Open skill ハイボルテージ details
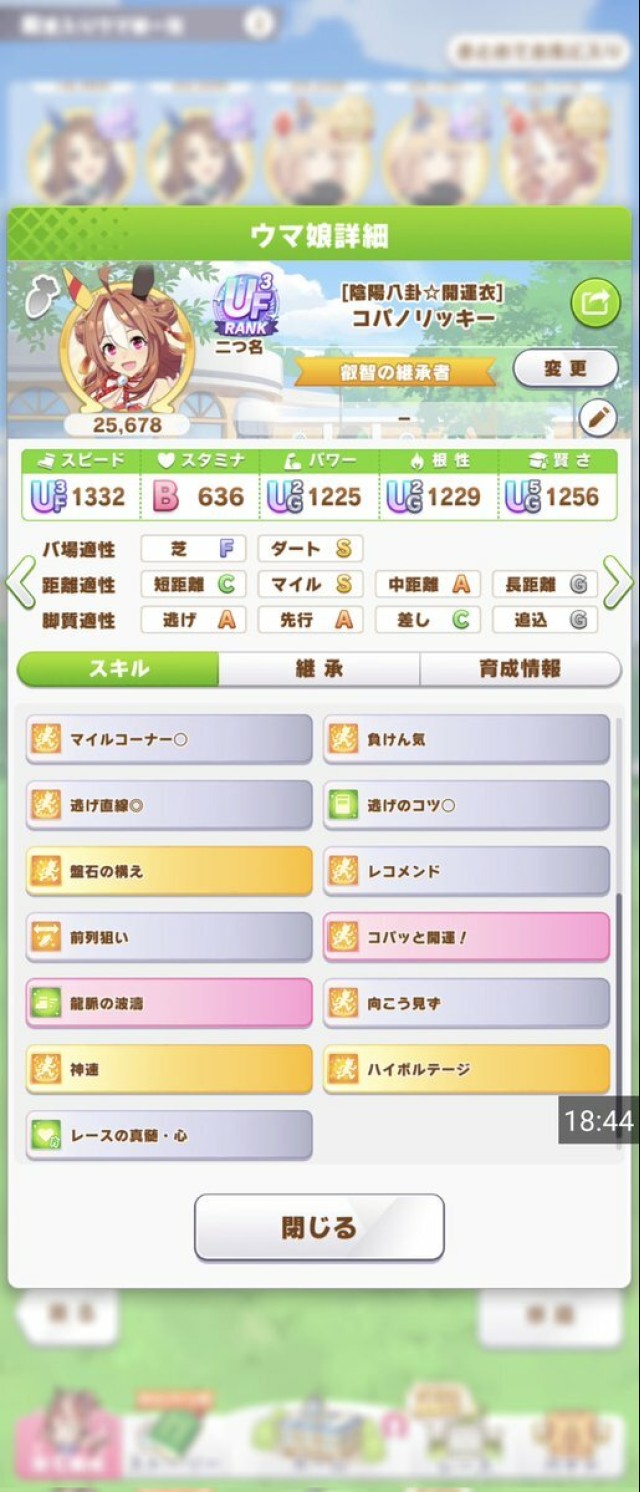The image size is (640, 1492). click(x=467, y=1069)
